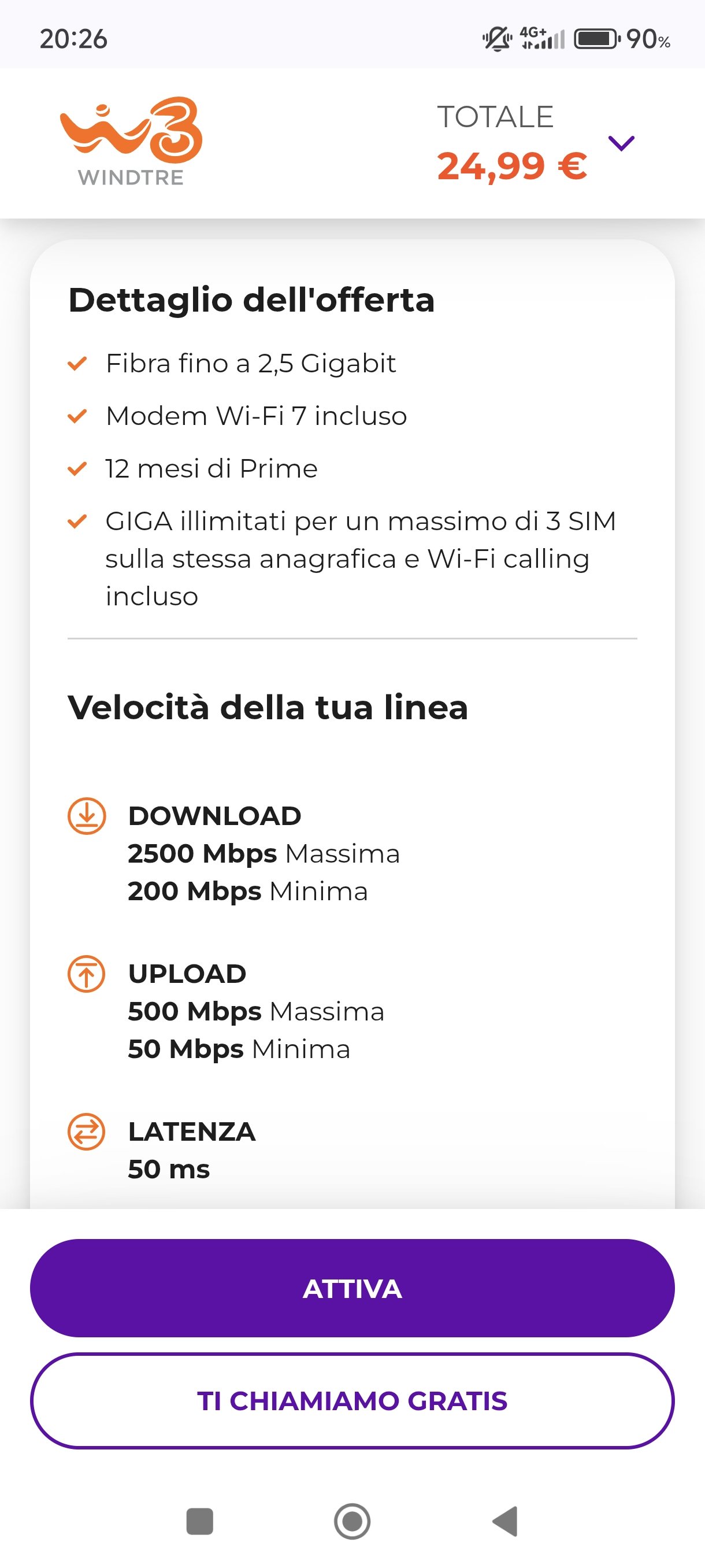Expand the TOTALE price chevron
Viewport: 705px width, 1568px height.
(621, 143)
